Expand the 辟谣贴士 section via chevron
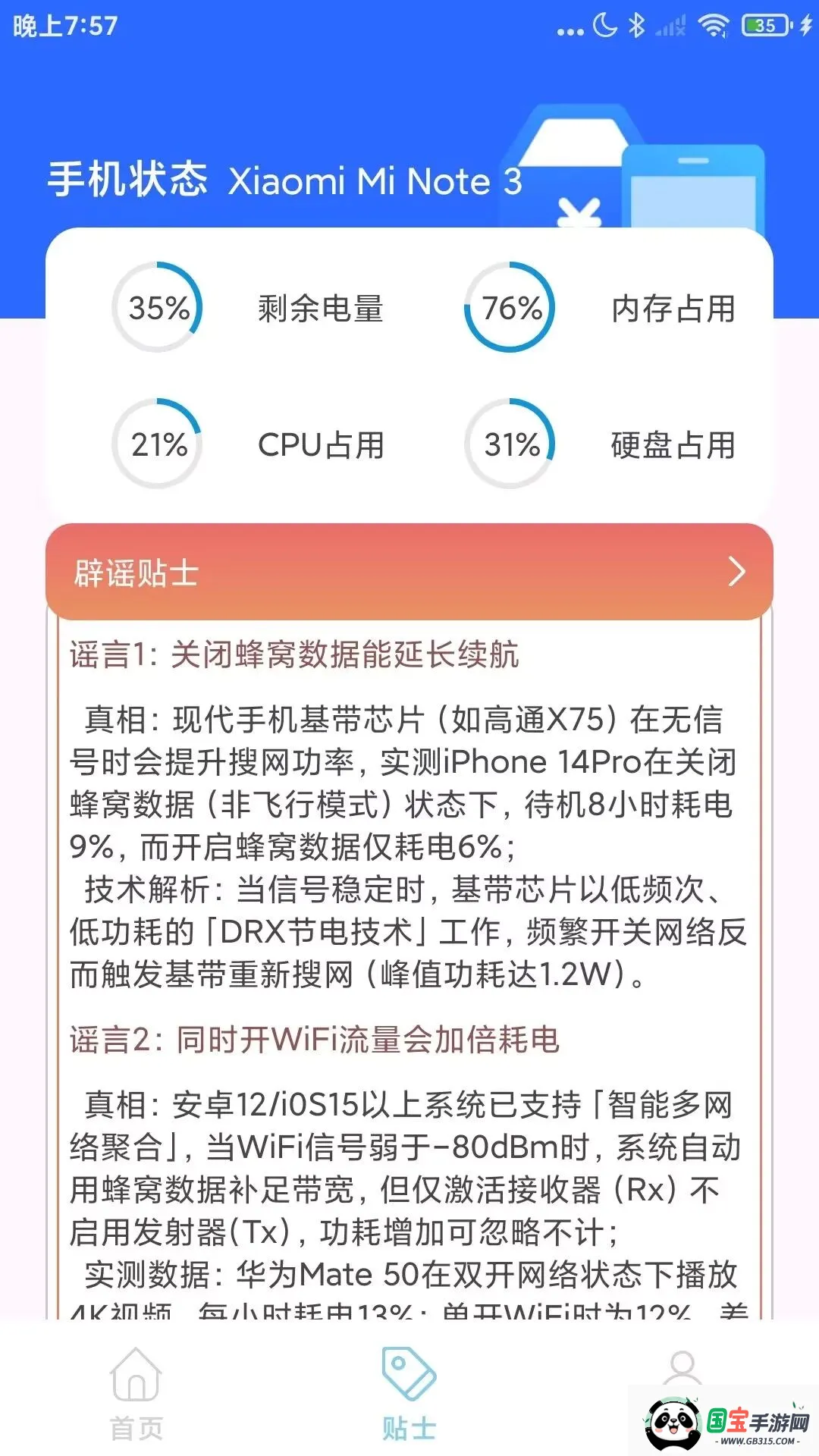The width and height of the screenshot is (819, 1456). [734, 574]
